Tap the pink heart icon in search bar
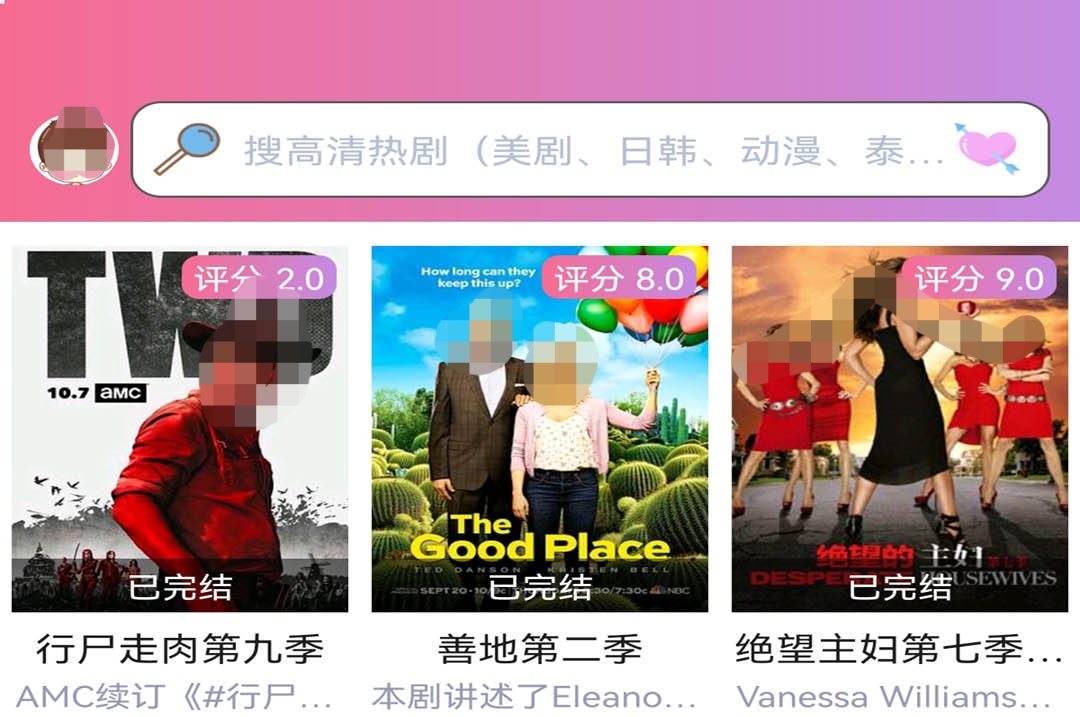 click(x=987, y=149)
